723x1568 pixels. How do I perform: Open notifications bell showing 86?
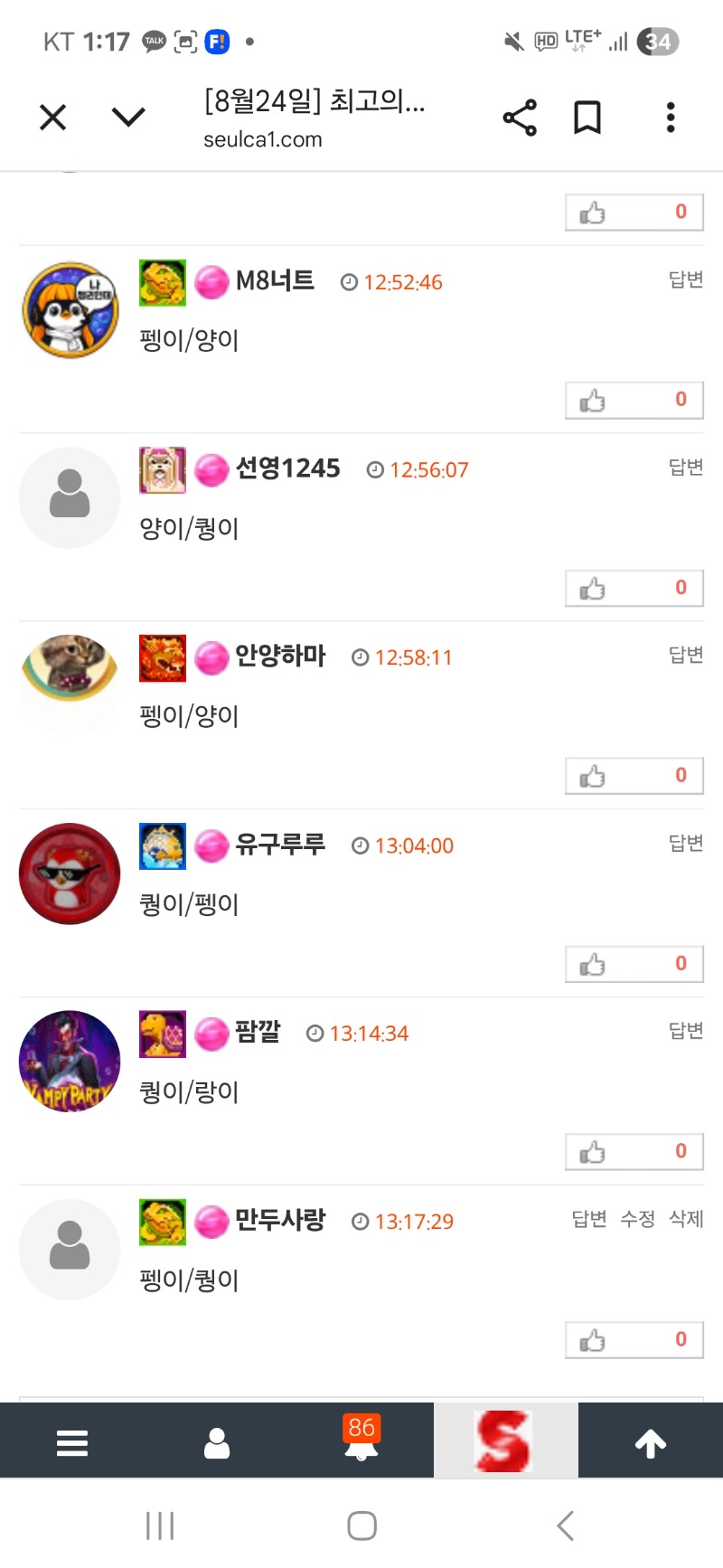click(x=361, y=1442)
